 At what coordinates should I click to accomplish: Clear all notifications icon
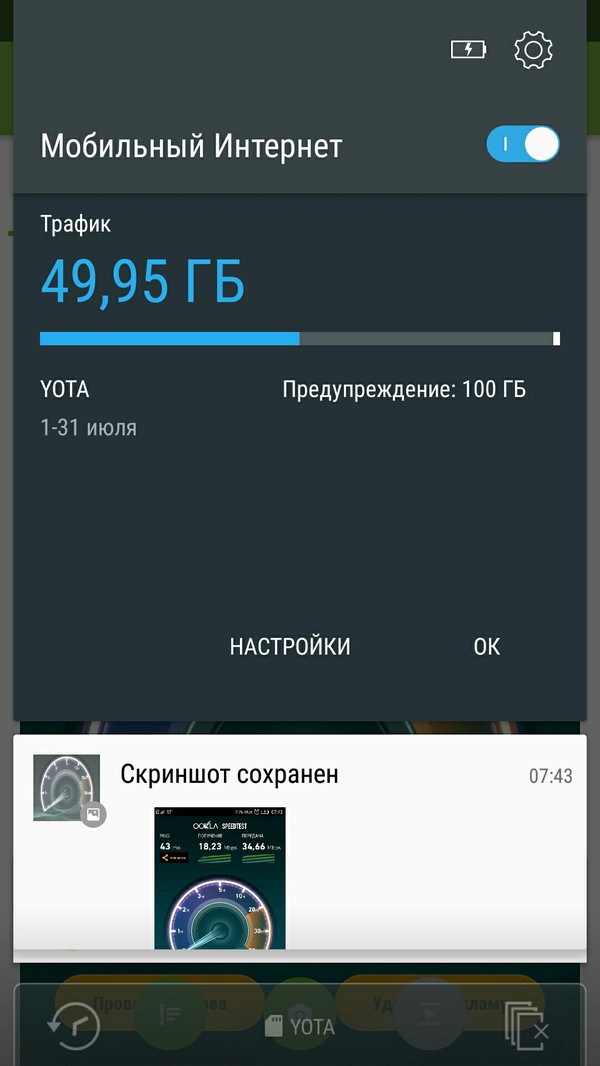[x=527, y=1025]
